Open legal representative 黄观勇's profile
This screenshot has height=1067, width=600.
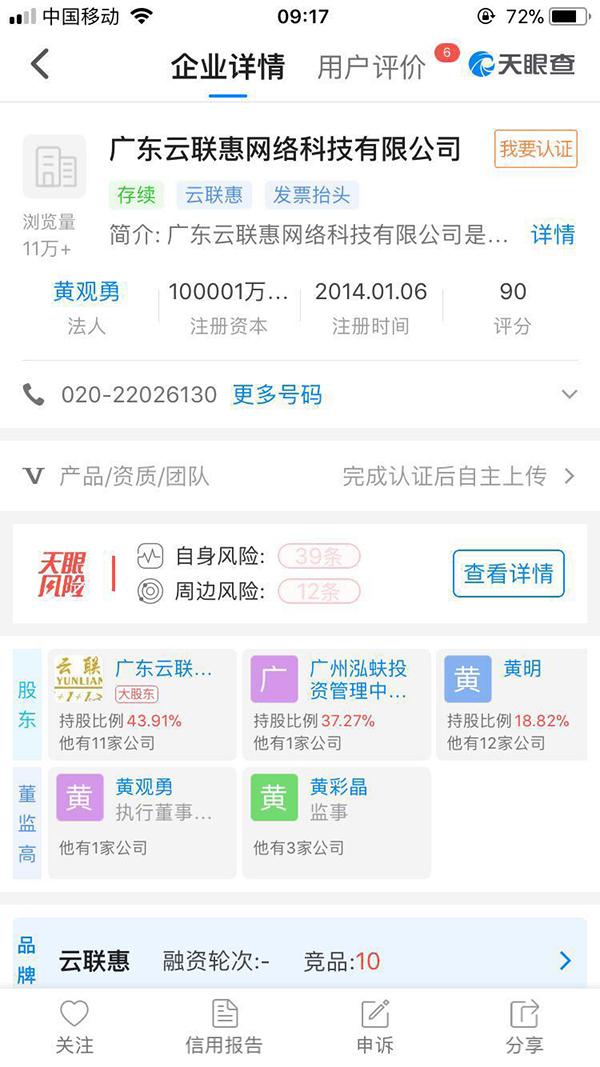[x=86, y=292]
